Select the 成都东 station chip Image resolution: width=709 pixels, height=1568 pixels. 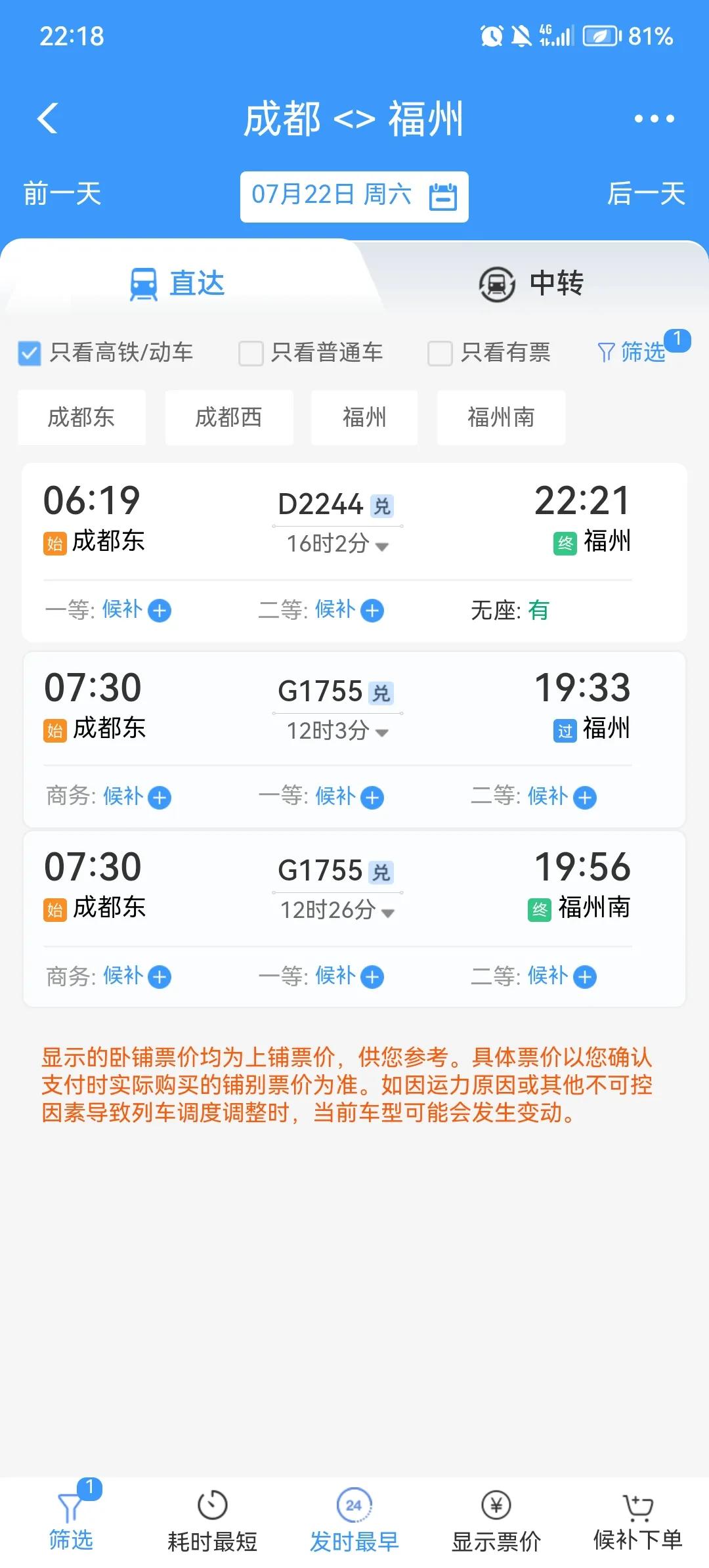point(81,418)
